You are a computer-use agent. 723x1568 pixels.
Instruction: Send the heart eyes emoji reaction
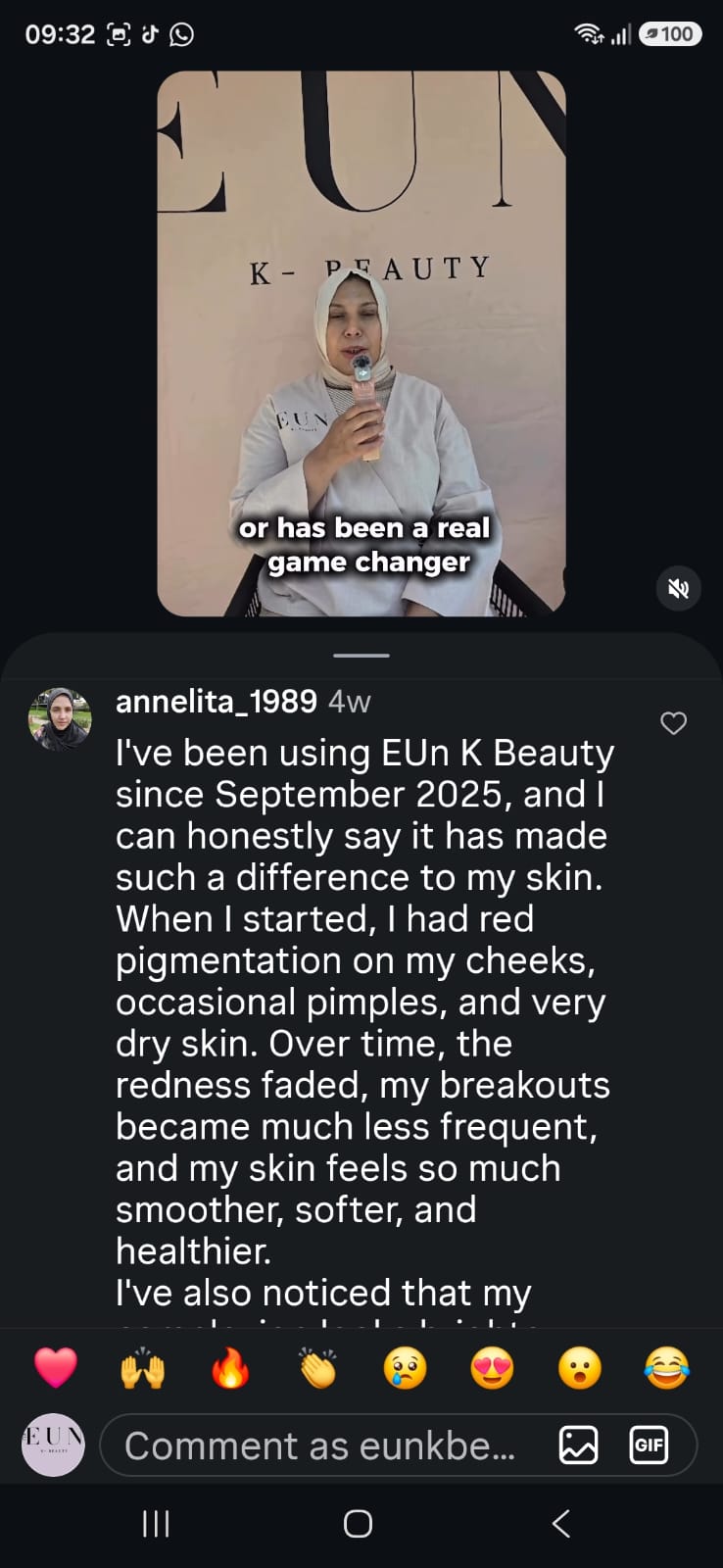pos(492,1368)
